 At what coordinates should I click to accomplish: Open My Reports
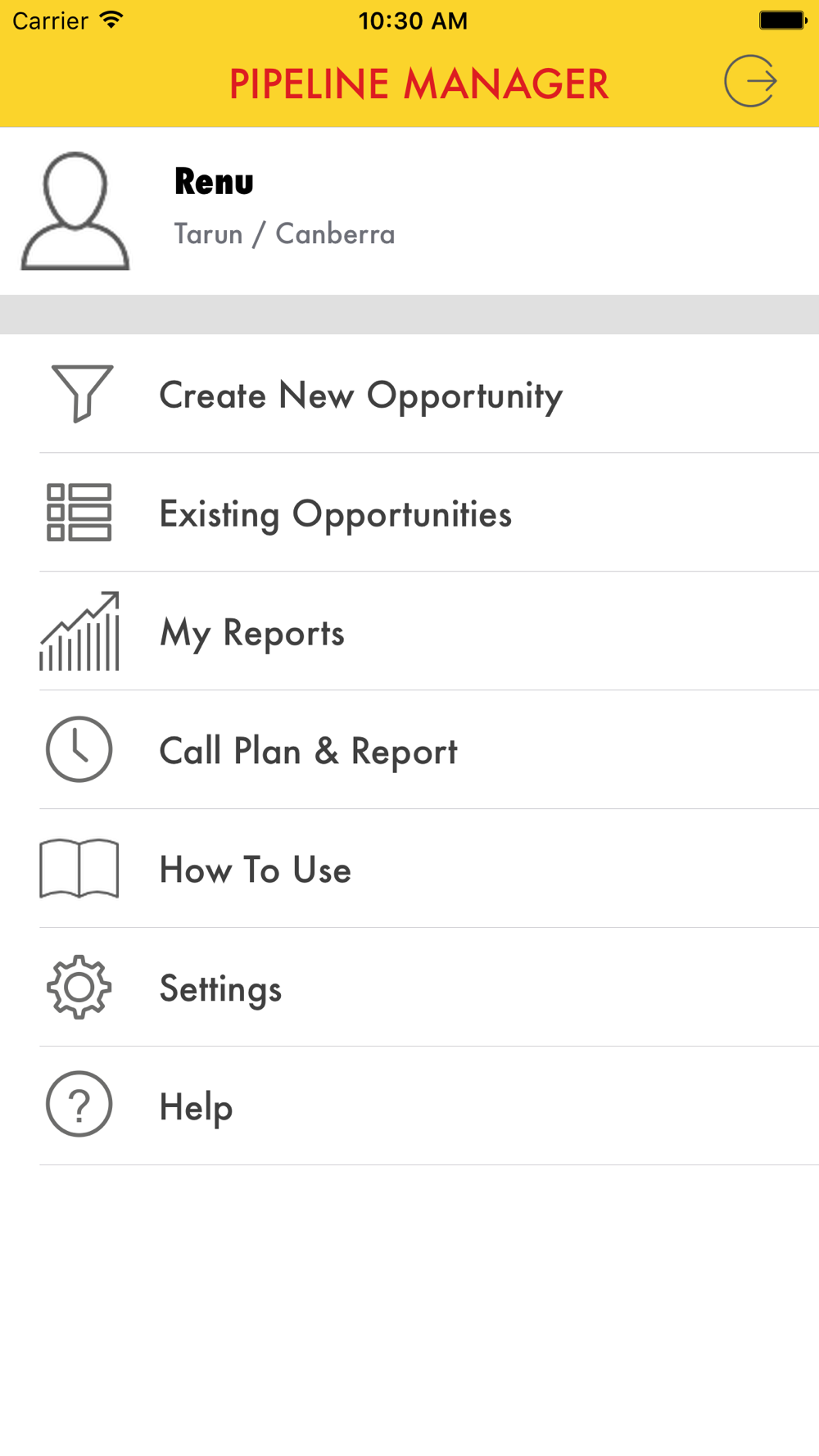coord(409,631)
